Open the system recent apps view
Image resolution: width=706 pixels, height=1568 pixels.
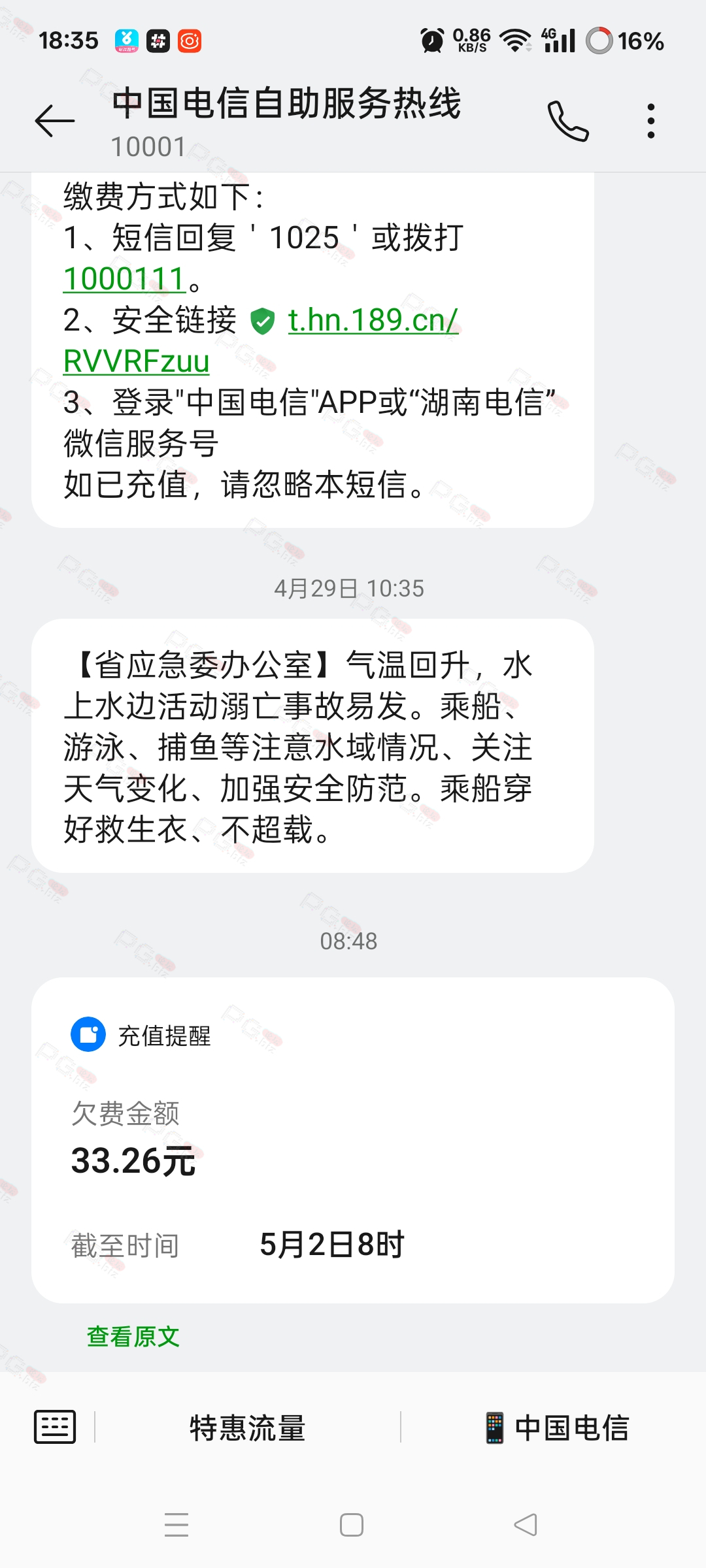point(176,1525)
